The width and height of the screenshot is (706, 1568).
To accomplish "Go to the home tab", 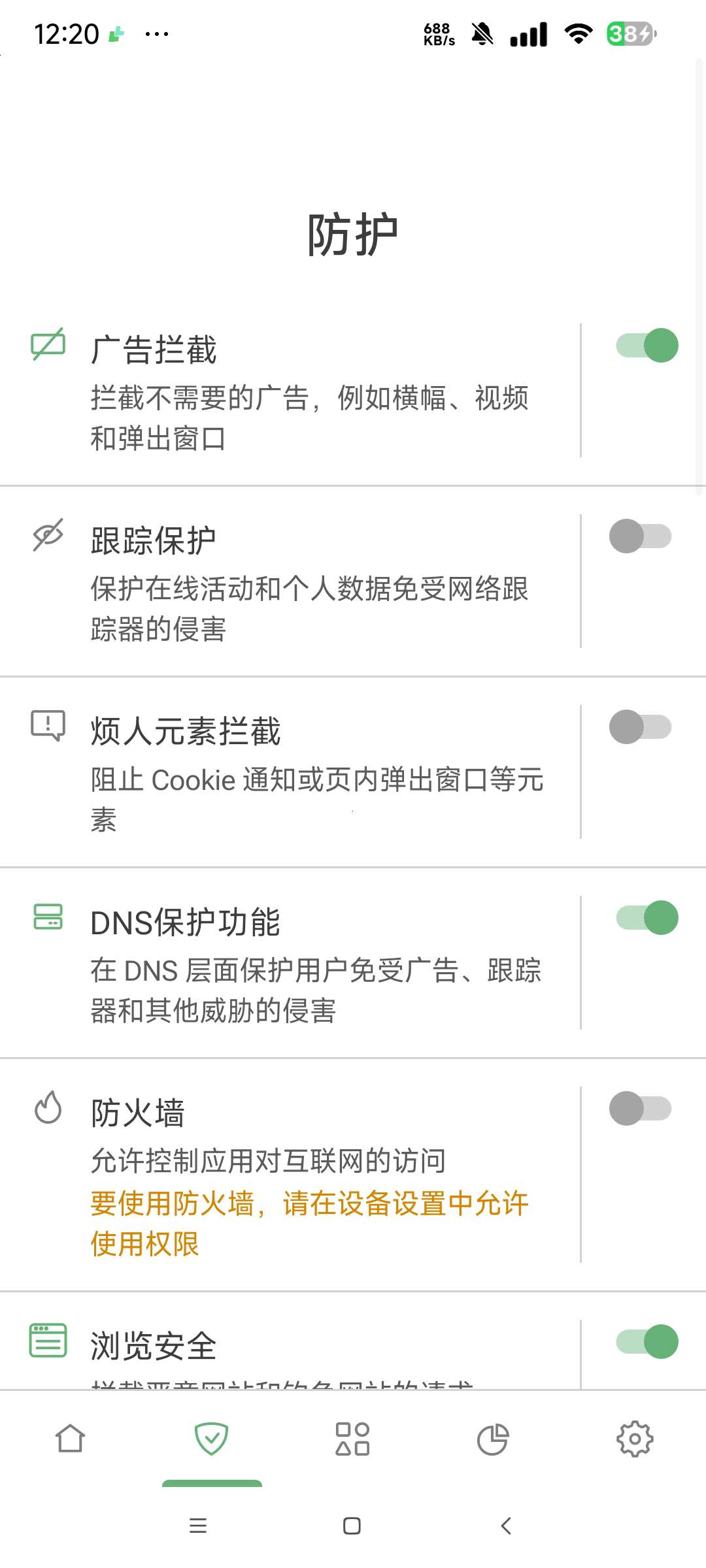I will coord(71,1439).
